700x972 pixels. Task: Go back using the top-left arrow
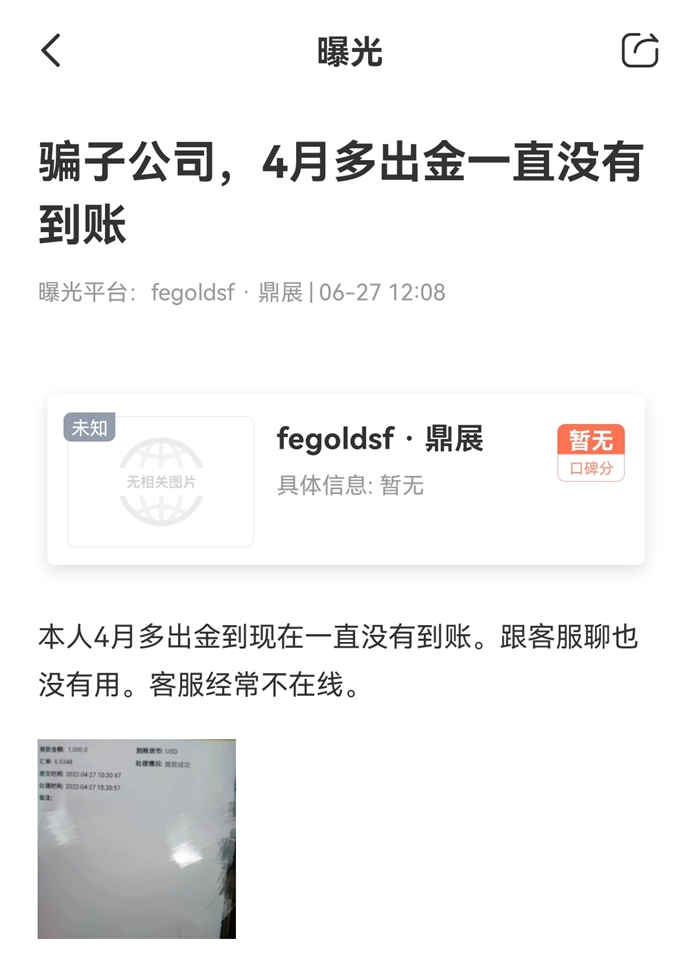51,50
